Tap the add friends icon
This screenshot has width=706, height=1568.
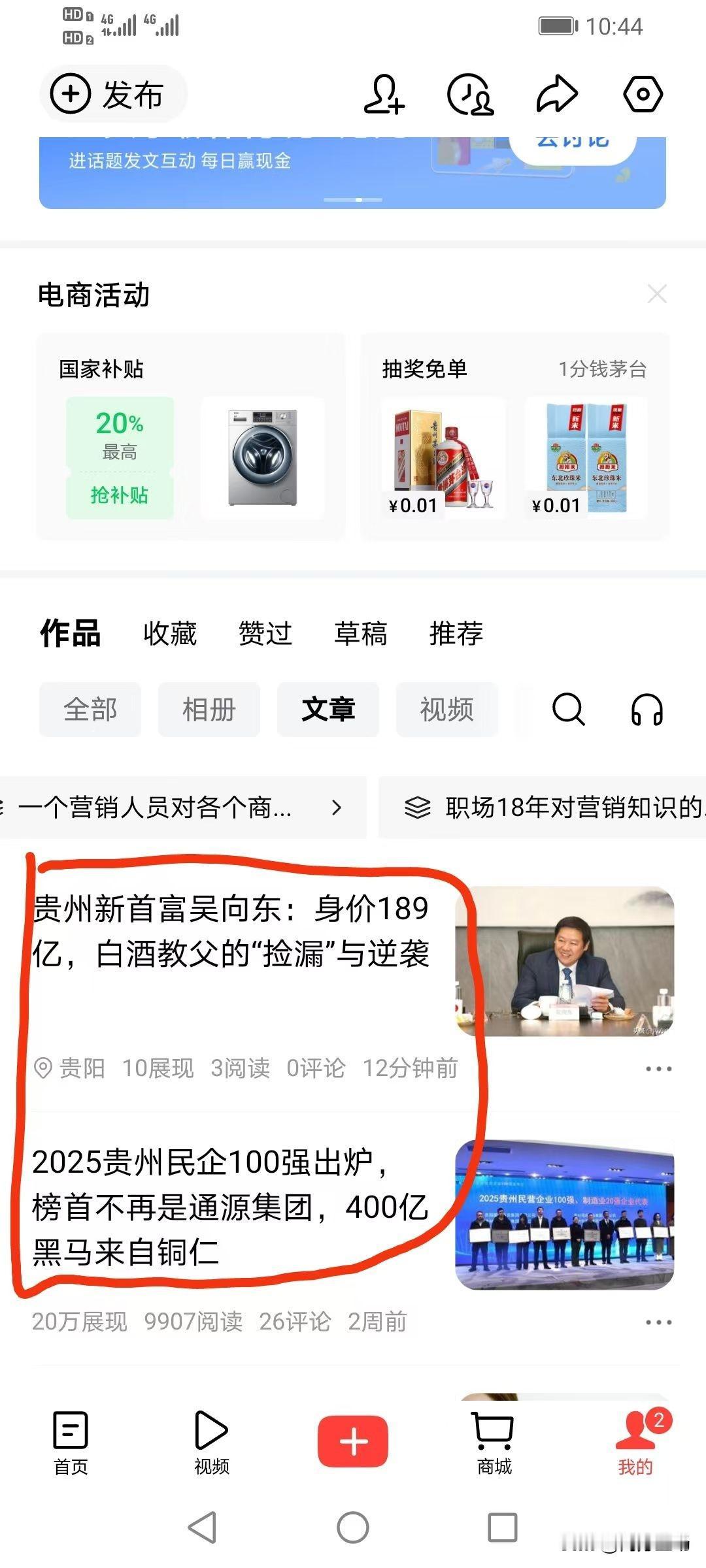(386, 93)
